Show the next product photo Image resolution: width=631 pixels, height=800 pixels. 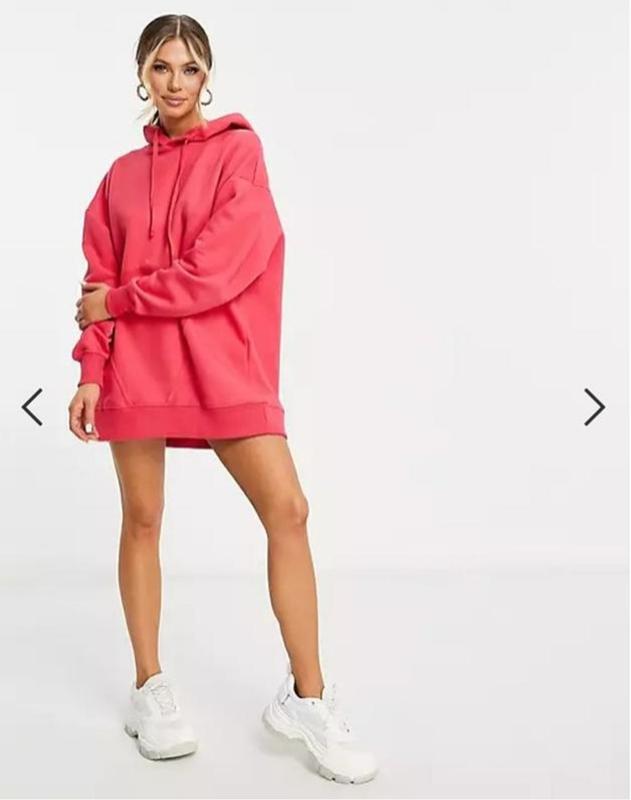coord(594,407)
